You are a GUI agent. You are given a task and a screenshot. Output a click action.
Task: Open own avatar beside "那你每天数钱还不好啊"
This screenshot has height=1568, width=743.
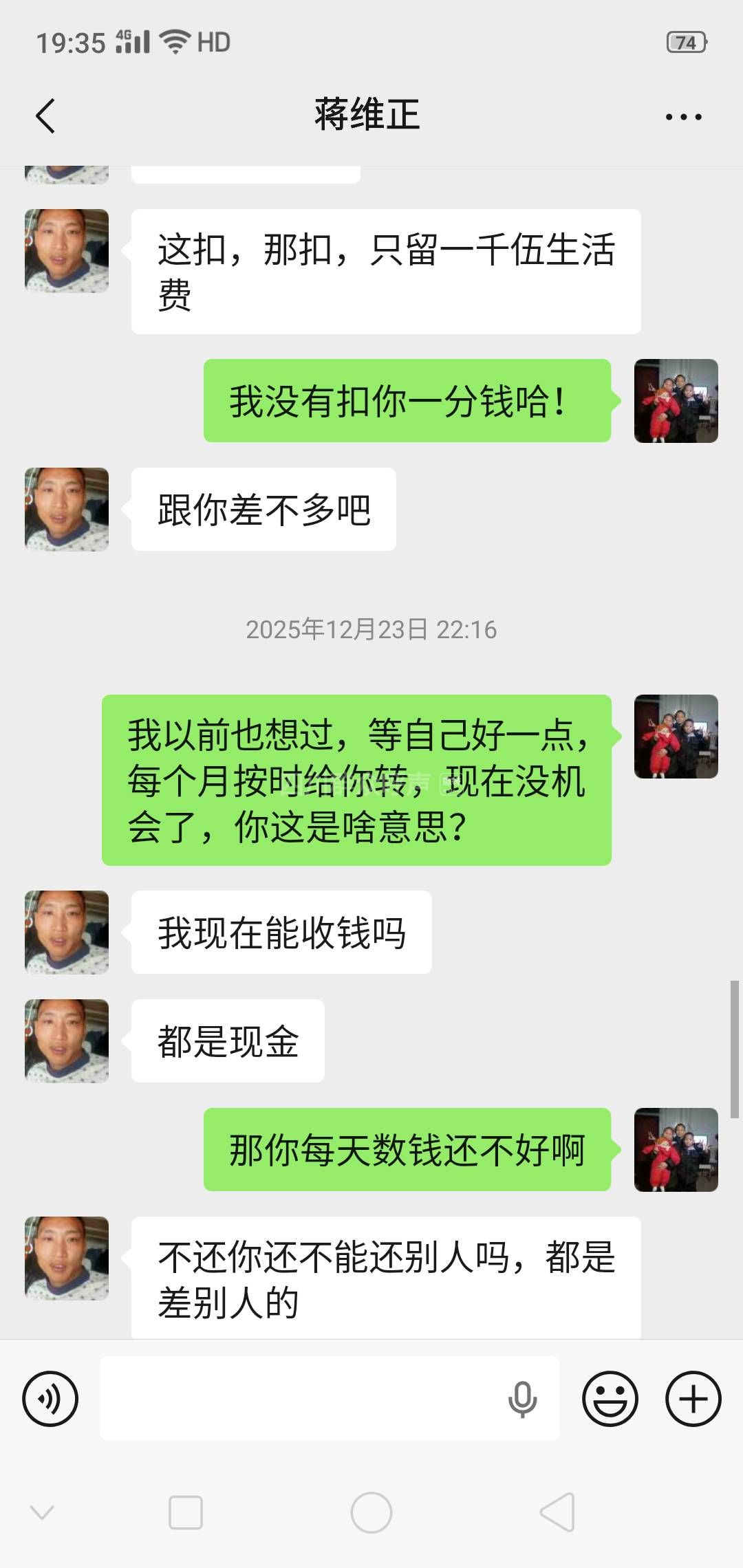pyautogui.click(x=676, y=1150)
